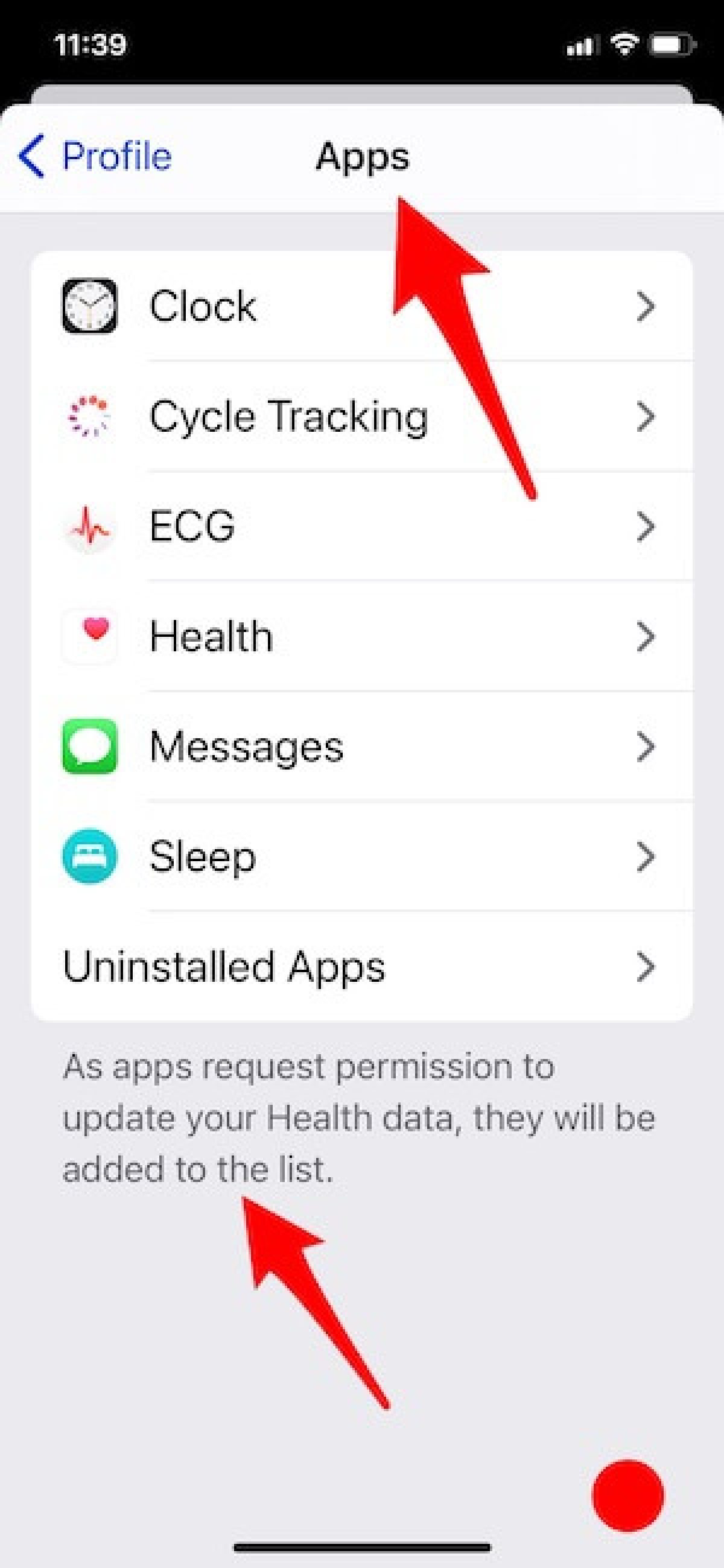Select the Clock app icon
Viewport: 724px width, 1568px height.
[90, 306]
